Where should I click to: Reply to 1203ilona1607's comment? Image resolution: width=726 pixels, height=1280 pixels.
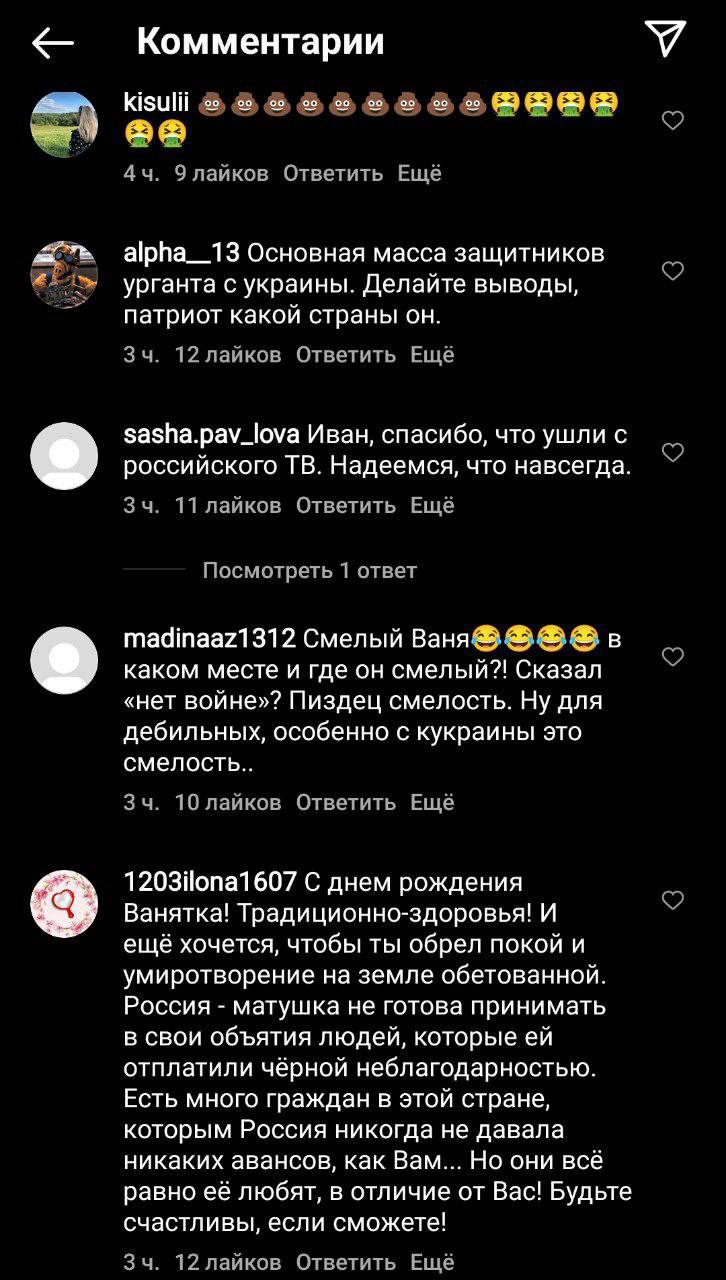pyautogui.click(x=346, y=1262)
